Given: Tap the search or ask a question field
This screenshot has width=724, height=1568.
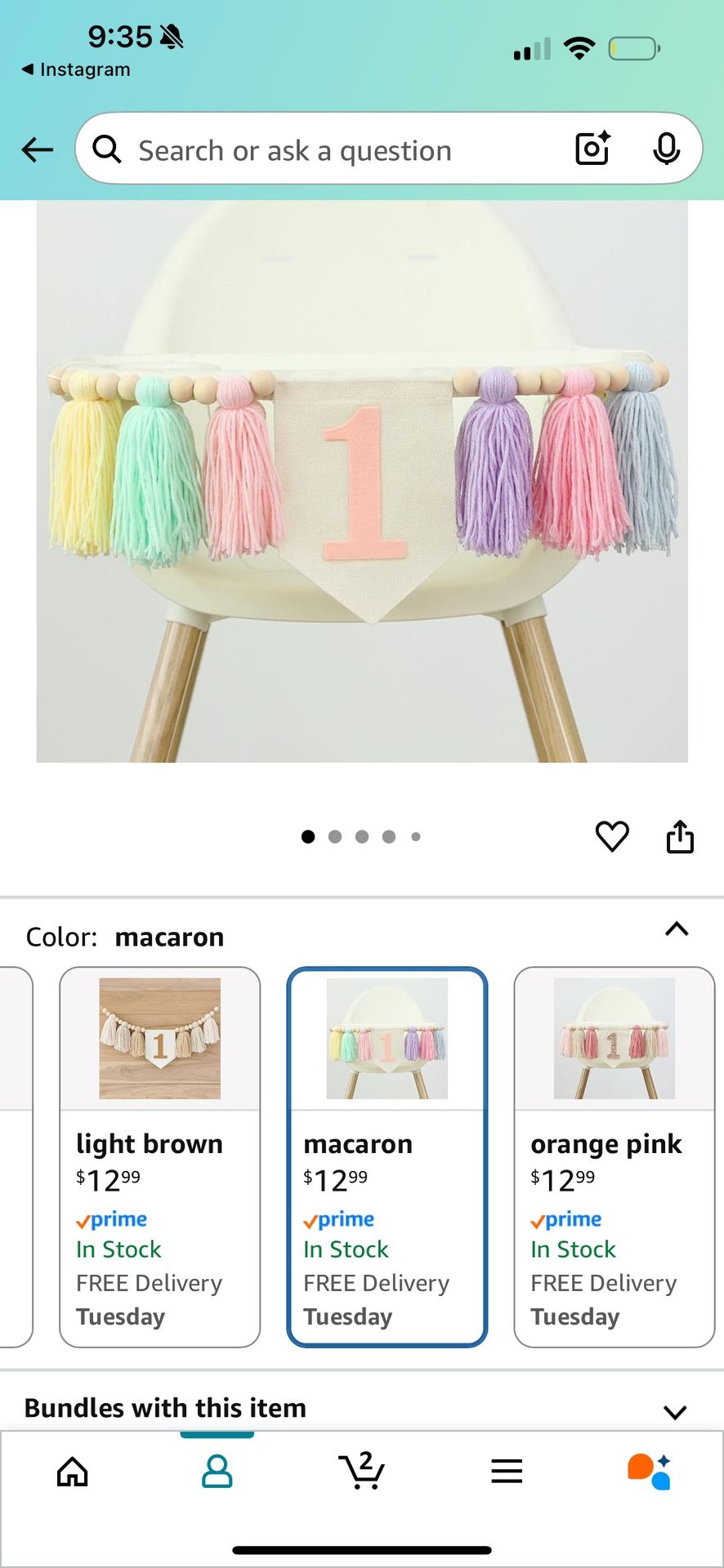Looking at the screenshot, I should 327,150.
